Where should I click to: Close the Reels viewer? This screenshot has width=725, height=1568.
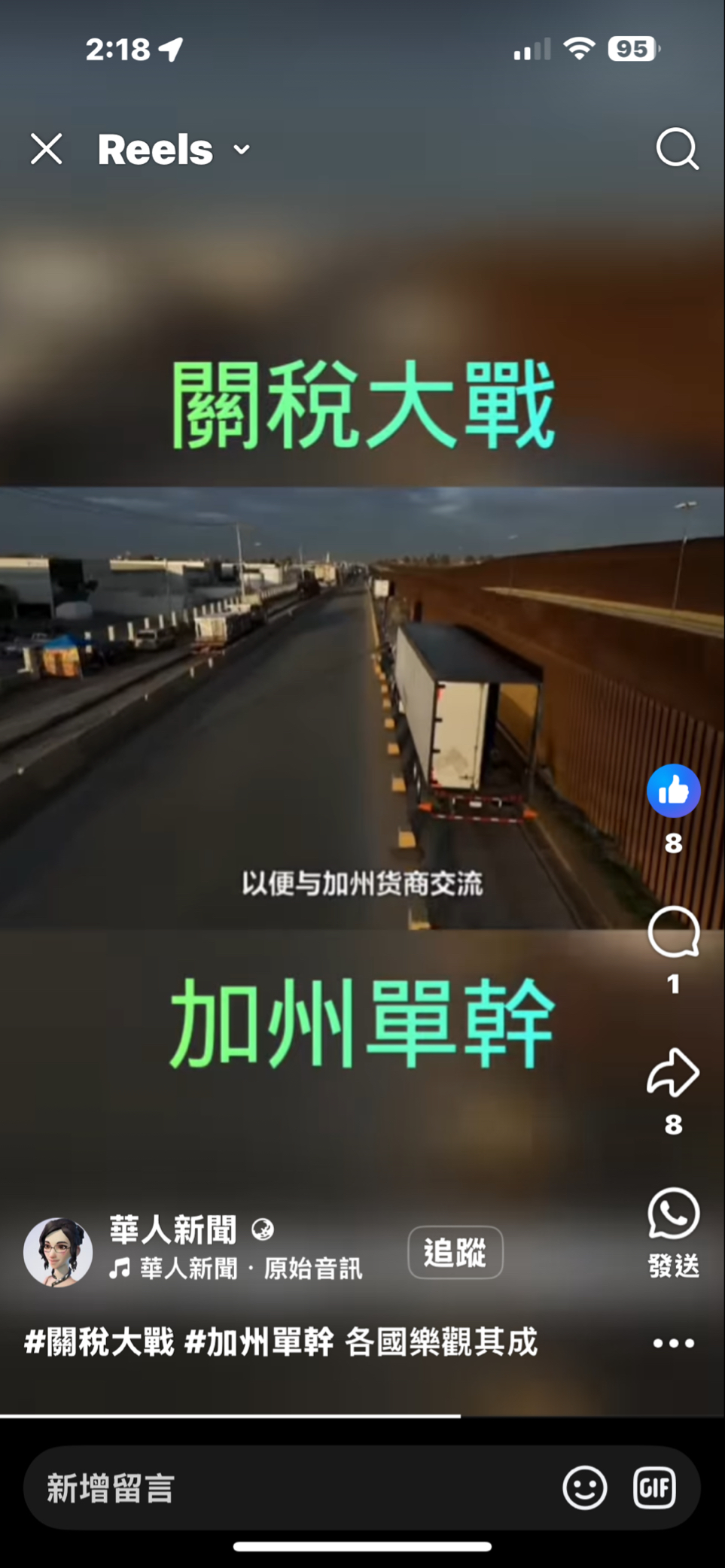pyautogui.click(x=47, y=149)
